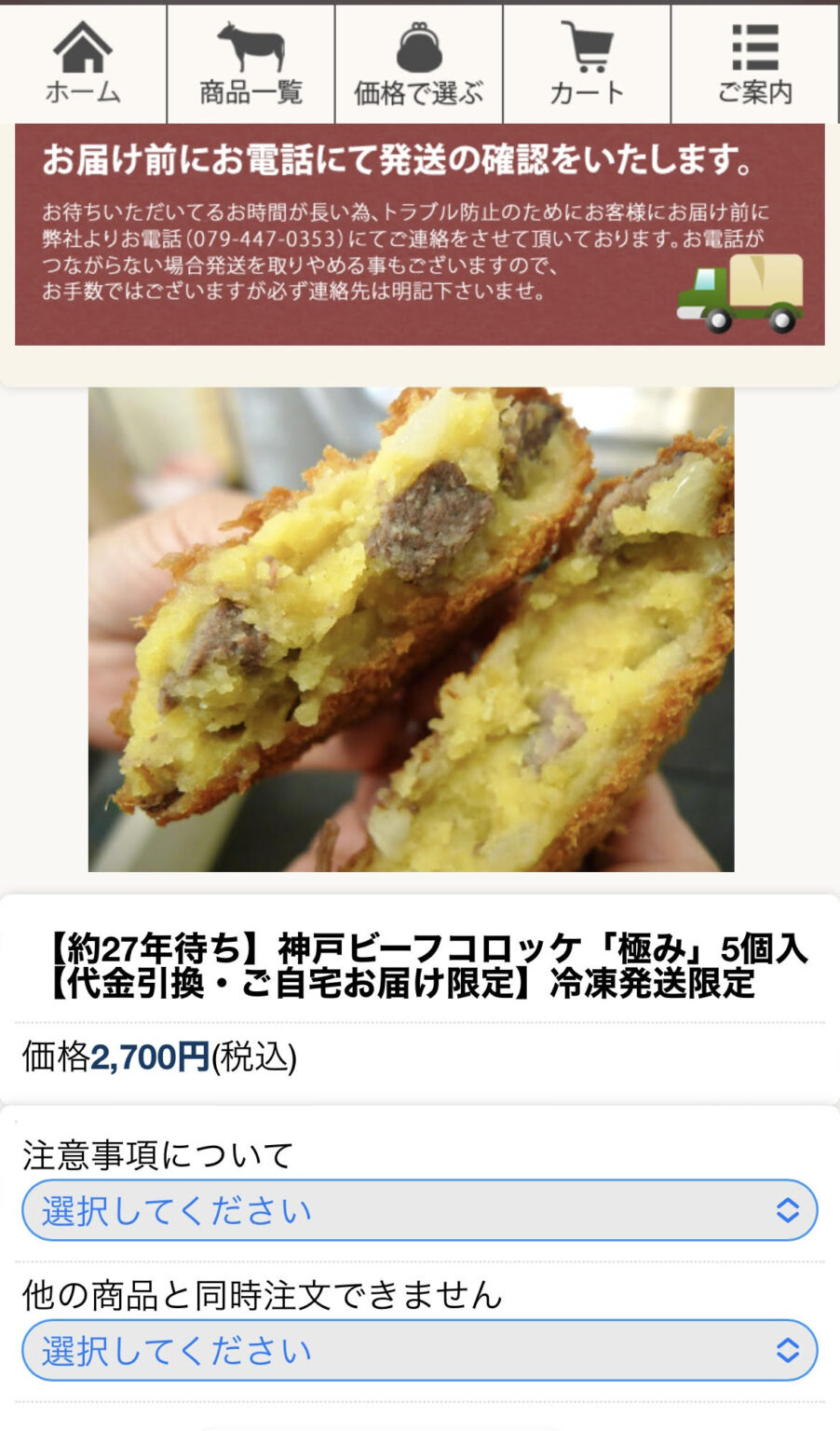The width and height of the screenshot is (840, 1431).
Task: Expand the 他の商品と同時注文できません dropdown
Action: click(x=420, y=1350)
